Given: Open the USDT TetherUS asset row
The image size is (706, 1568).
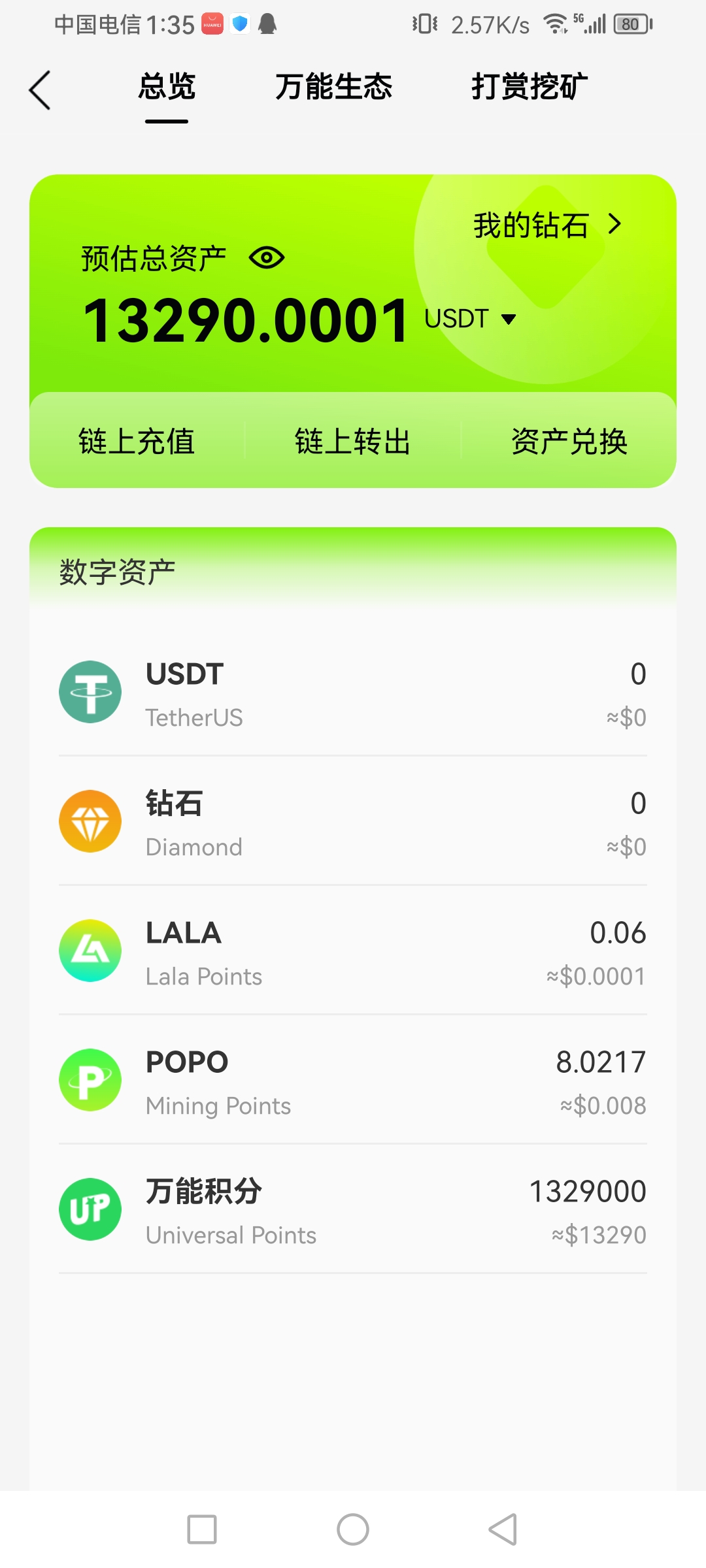Looking at the screenshot, I should pos(353,694).
